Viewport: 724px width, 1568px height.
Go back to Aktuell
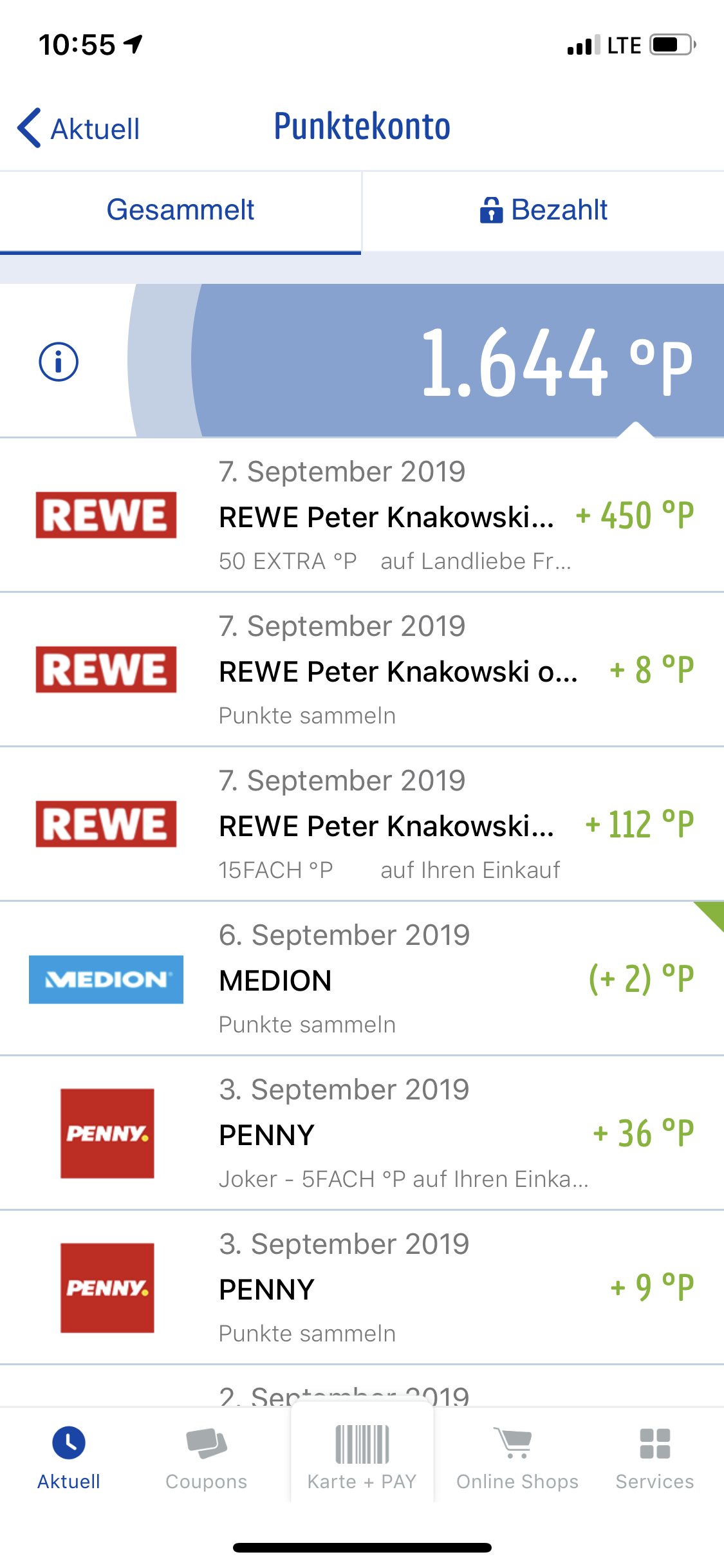[x=79, y=128]
